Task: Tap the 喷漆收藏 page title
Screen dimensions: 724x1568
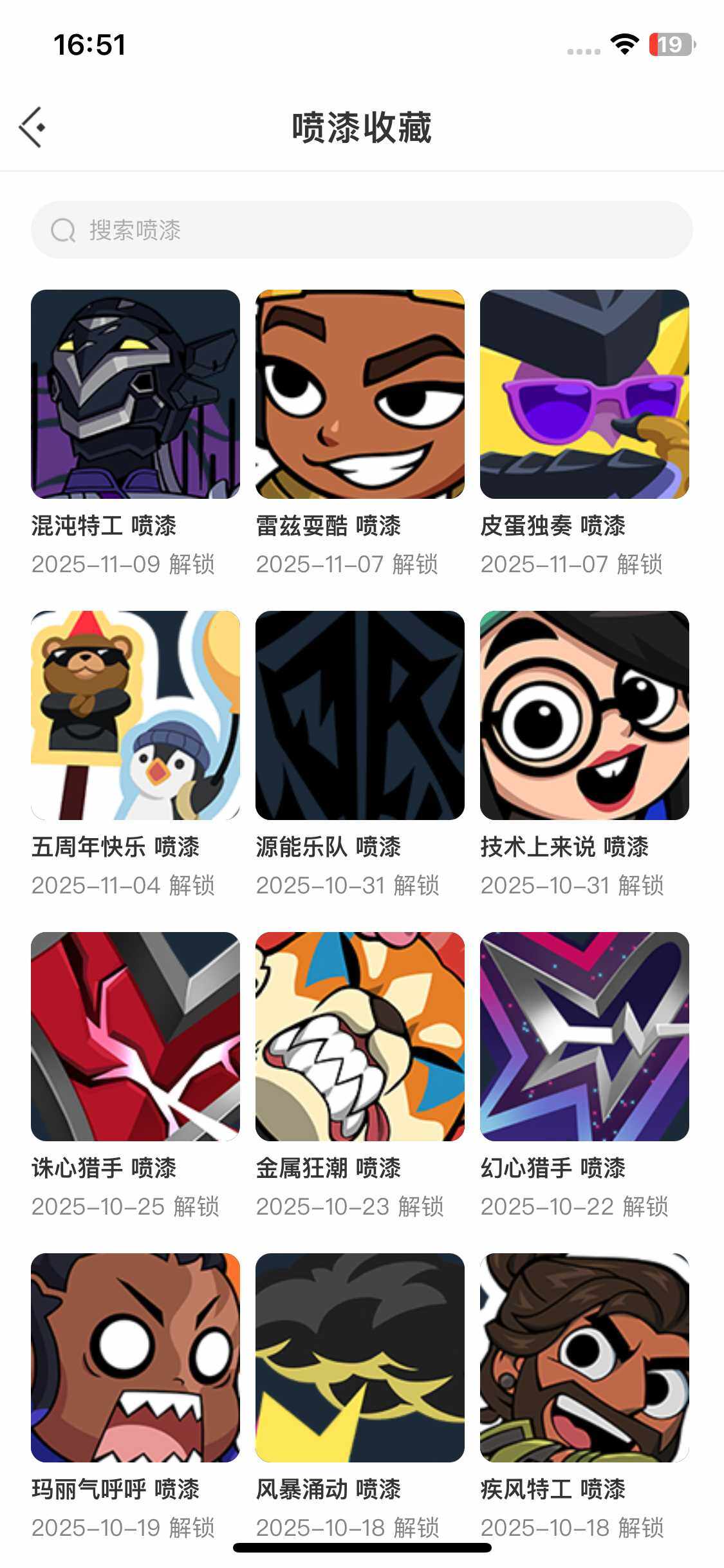Action: pyautogui.click(x=362, y=127)
